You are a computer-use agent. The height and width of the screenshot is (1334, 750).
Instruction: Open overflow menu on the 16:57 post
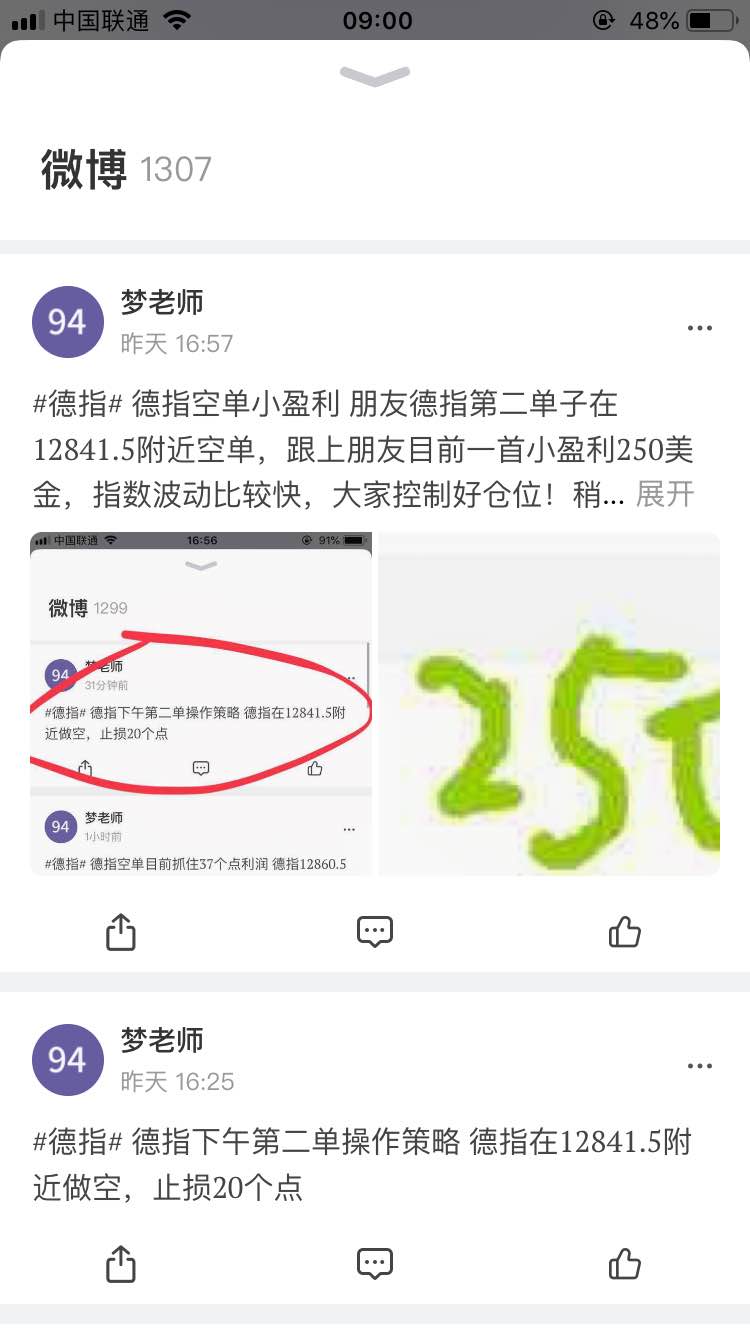[700, 328]
